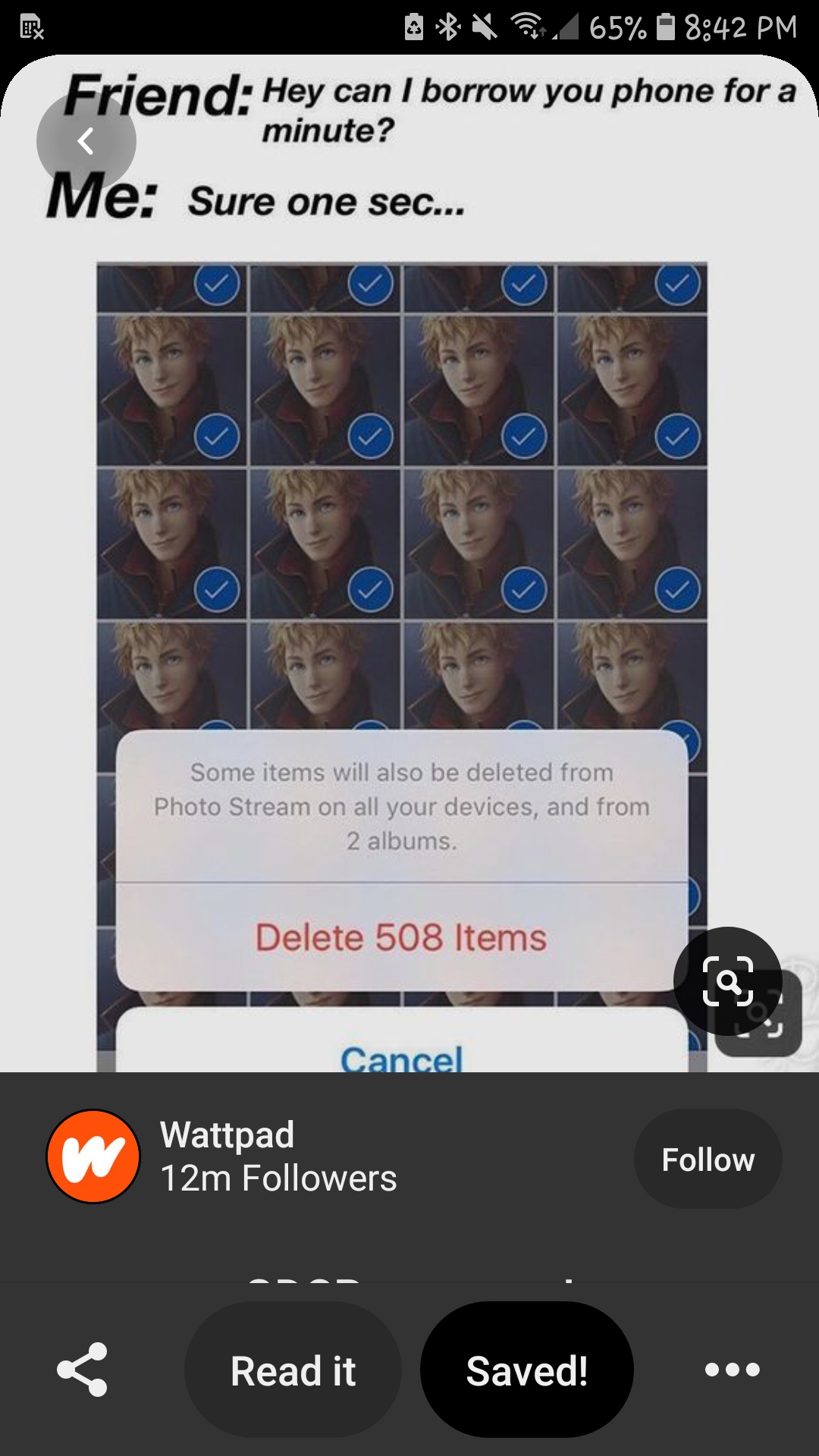This screenshot has height=1456, width=819.
Task: View the pinned meme image full screen
Action: [x=402, y=531]
